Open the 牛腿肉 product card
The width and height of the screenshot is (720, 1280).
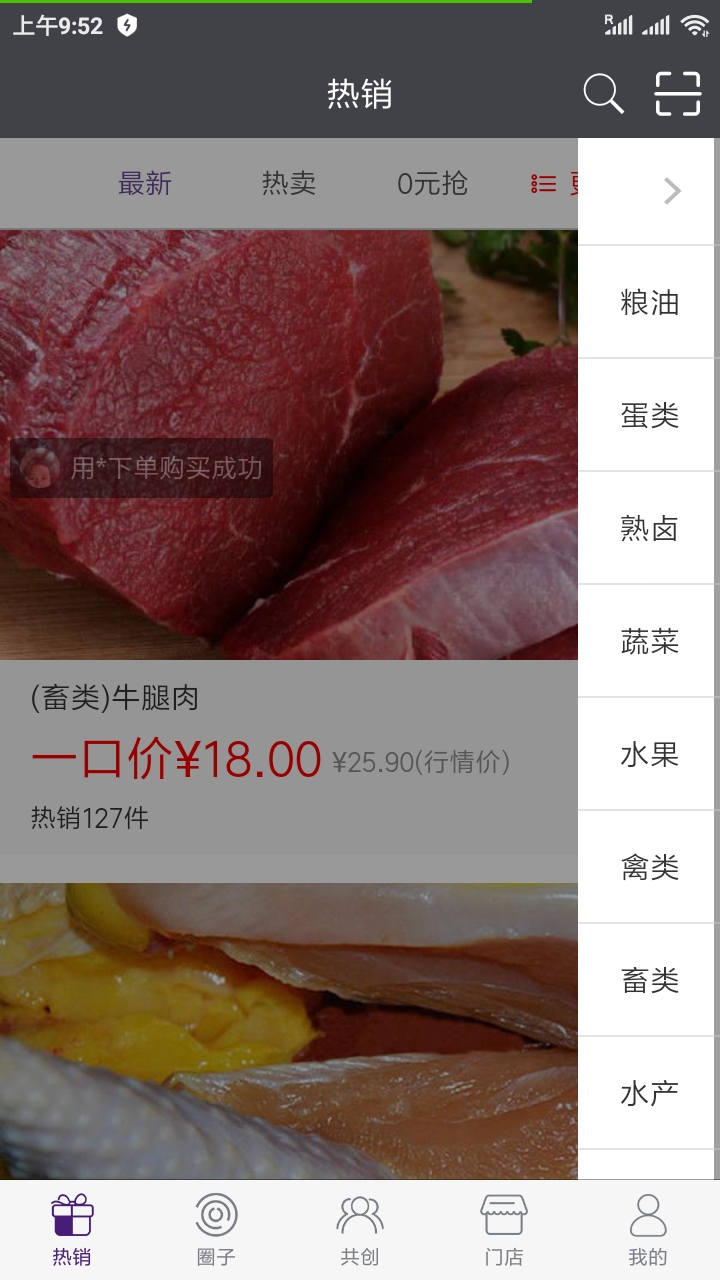click(x=289, y=541)
